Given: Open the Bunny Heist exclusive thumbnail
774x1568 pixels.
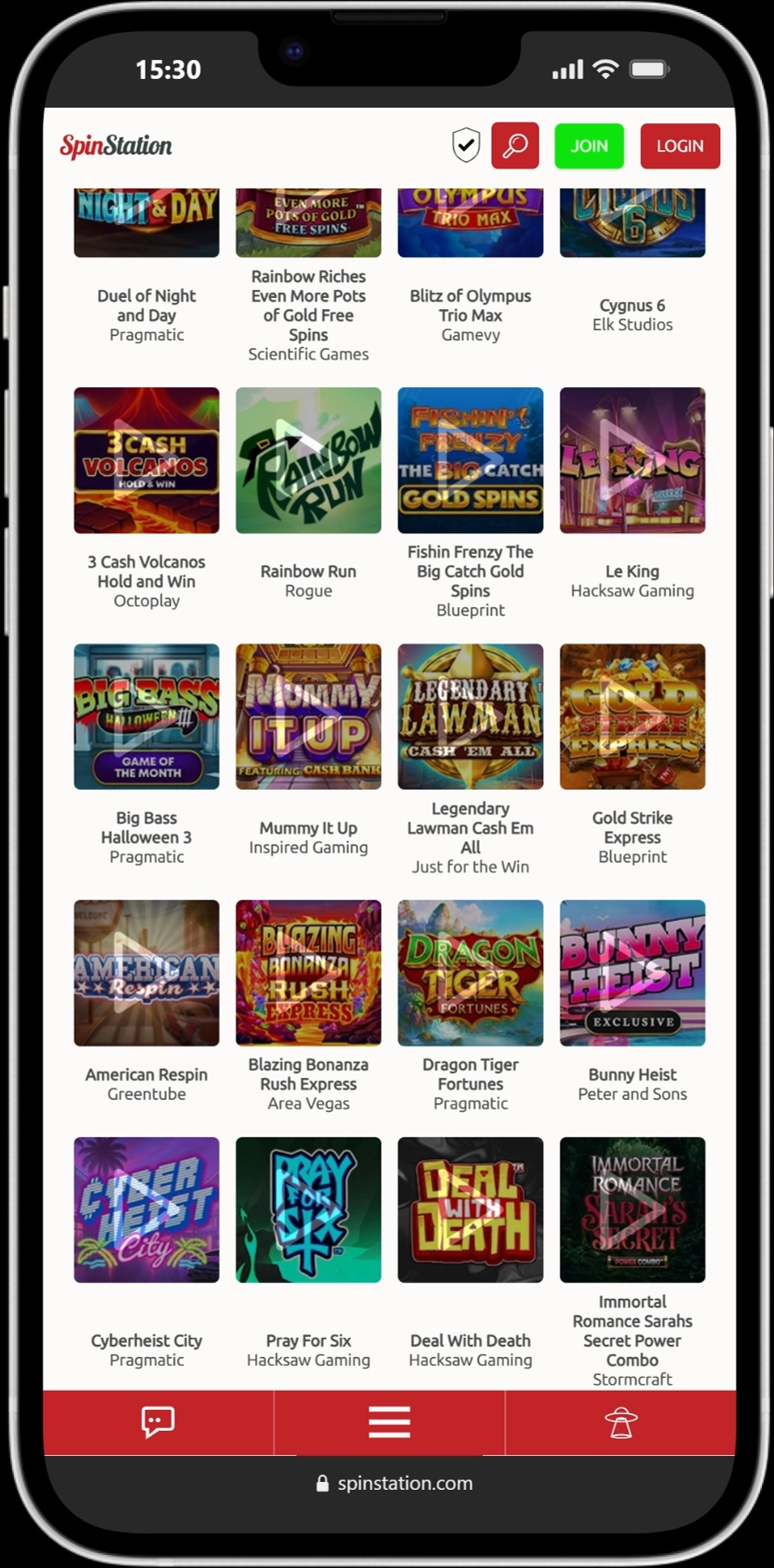Looking at the screenshot, I should coord(632,972).
